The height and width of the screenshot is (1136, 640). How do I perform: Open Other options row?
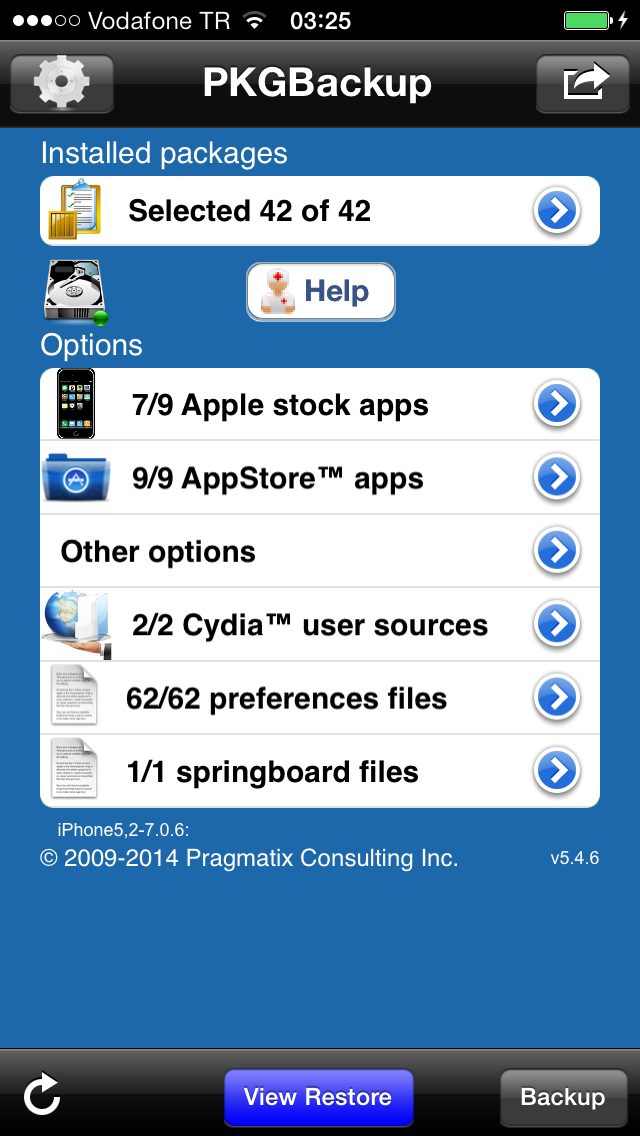pyautogui.click(x=320, y=551)
